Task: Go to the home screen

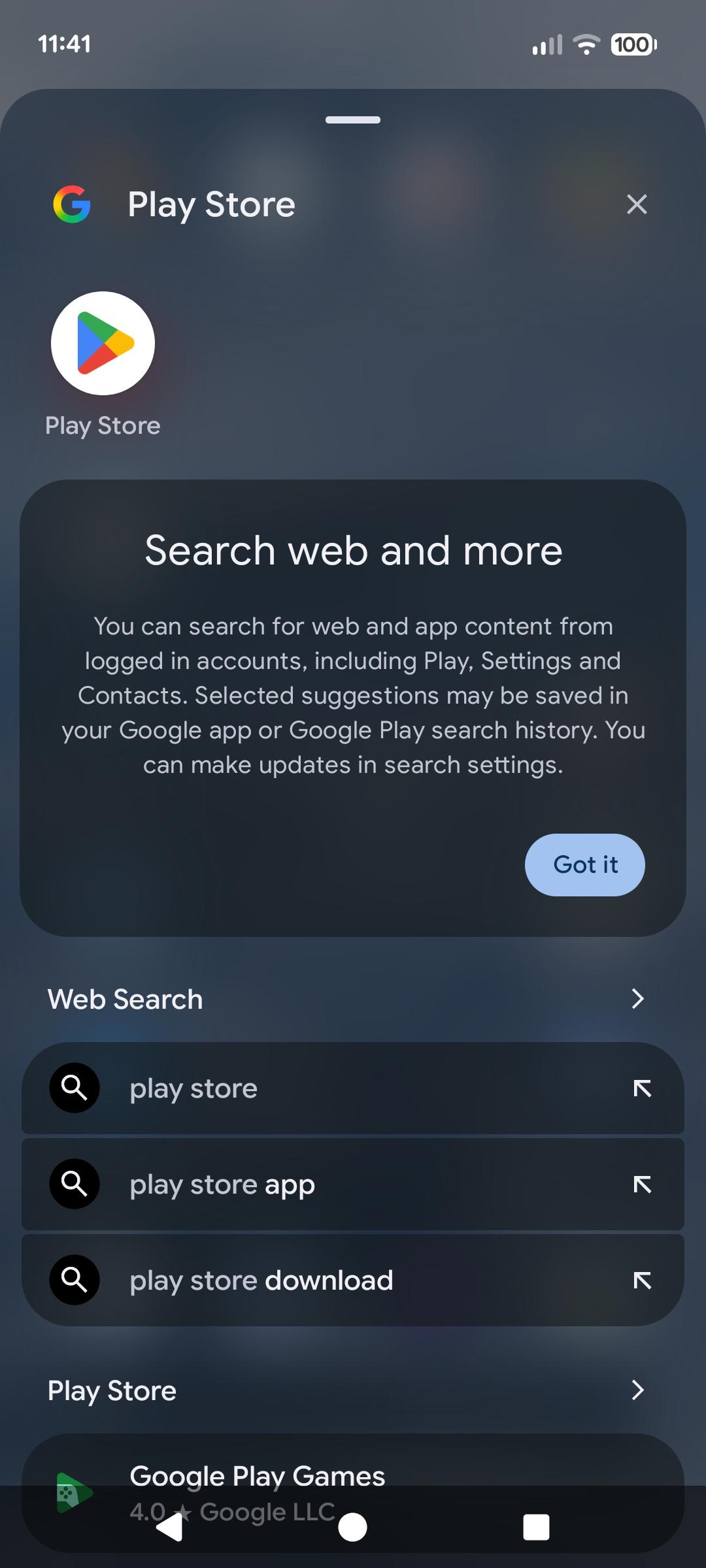Action: pyautogui.click(x=353, y=1527)
